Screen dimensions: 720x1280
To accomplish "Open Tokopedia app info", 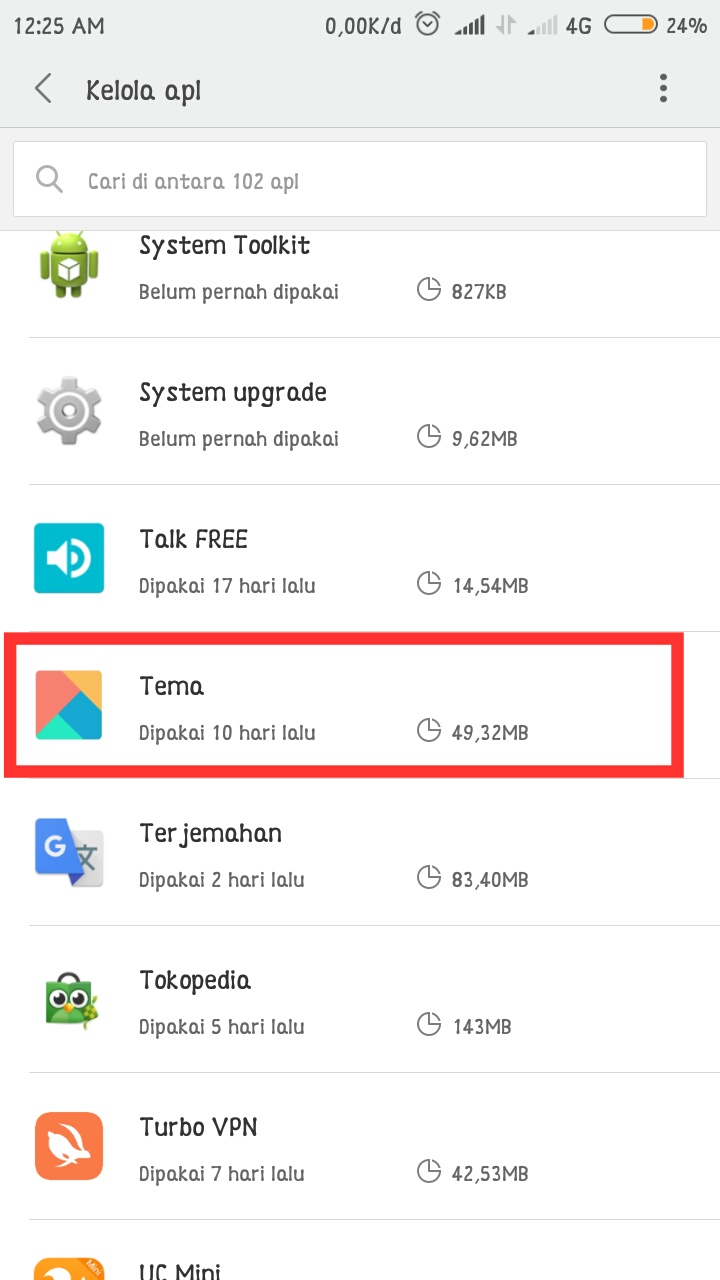I will coord(360,1000).
